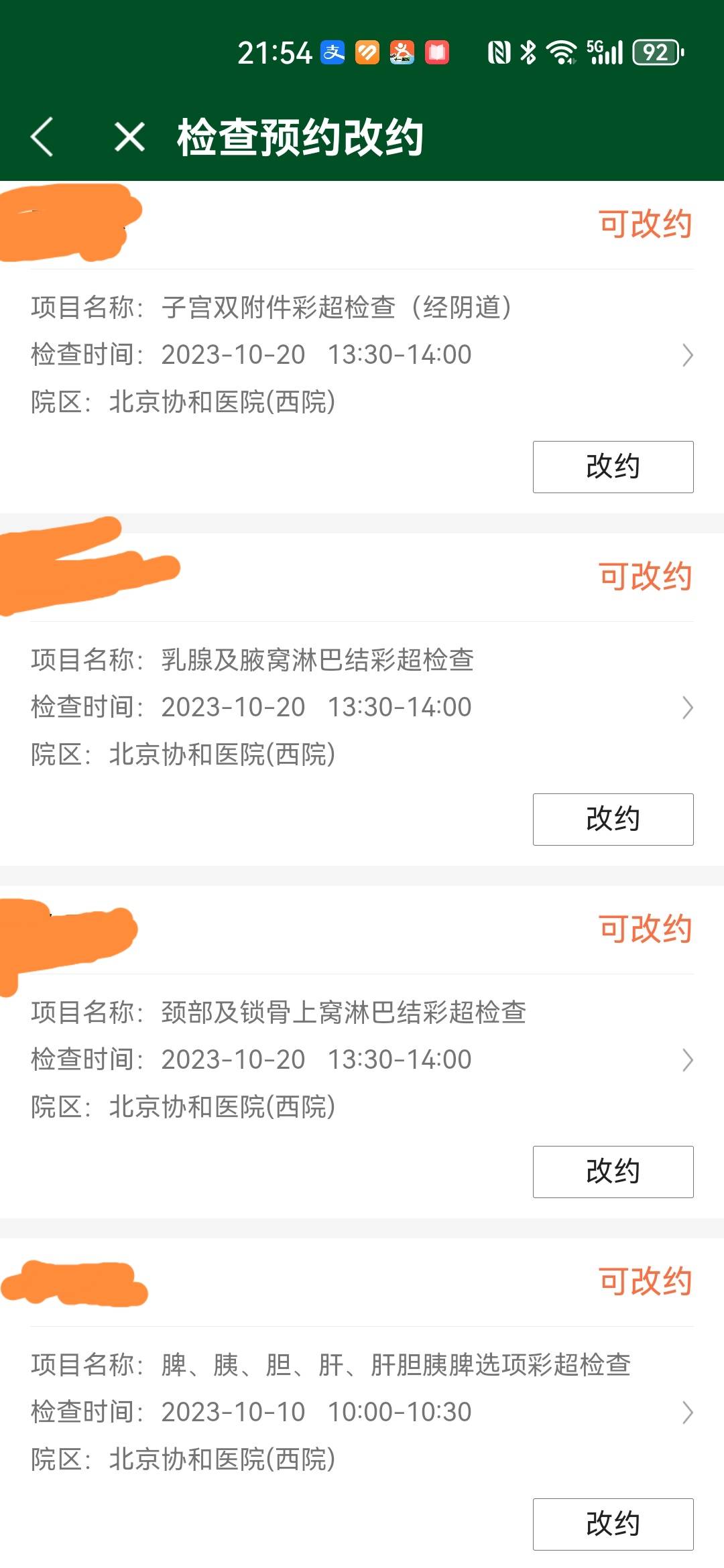
Task: Tap 可改约 label on the first exam
Action: click(x=644, y=223)
